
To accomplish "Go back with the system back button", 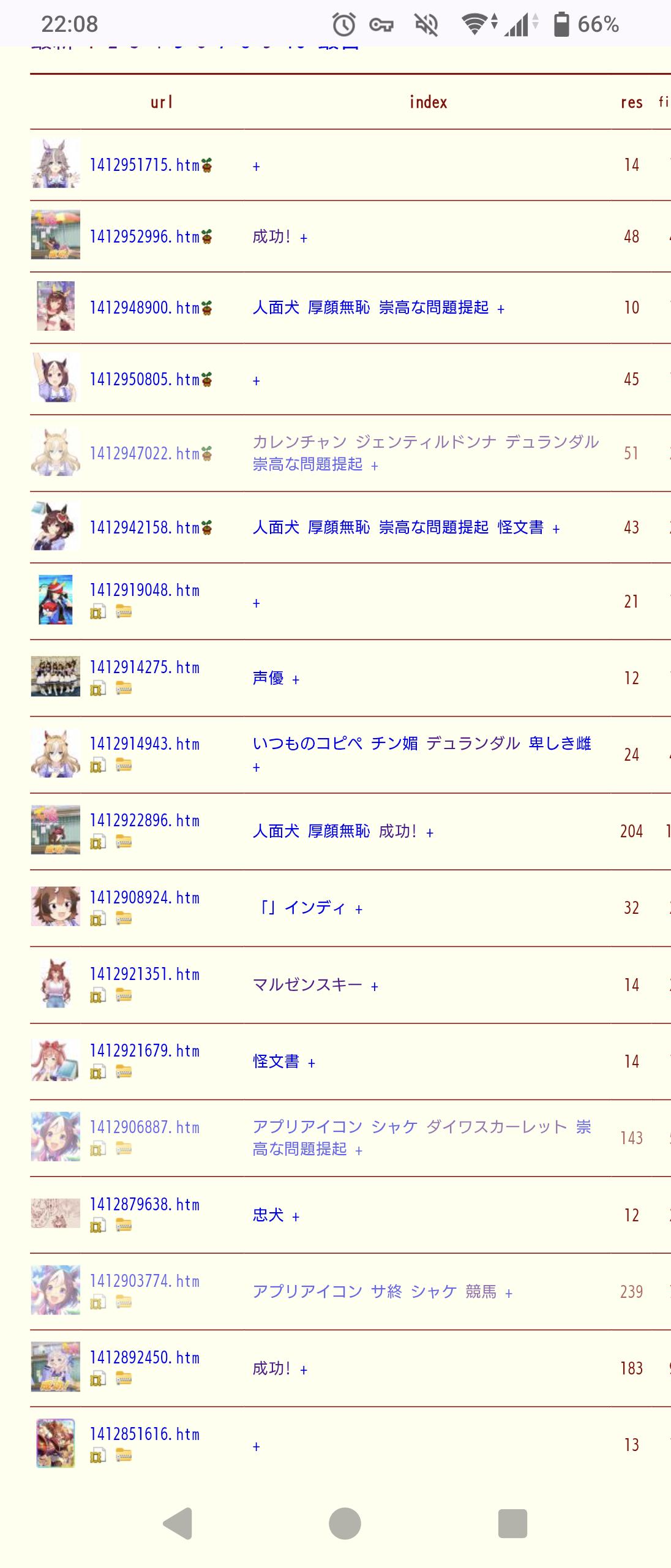I will (178, 1523).
